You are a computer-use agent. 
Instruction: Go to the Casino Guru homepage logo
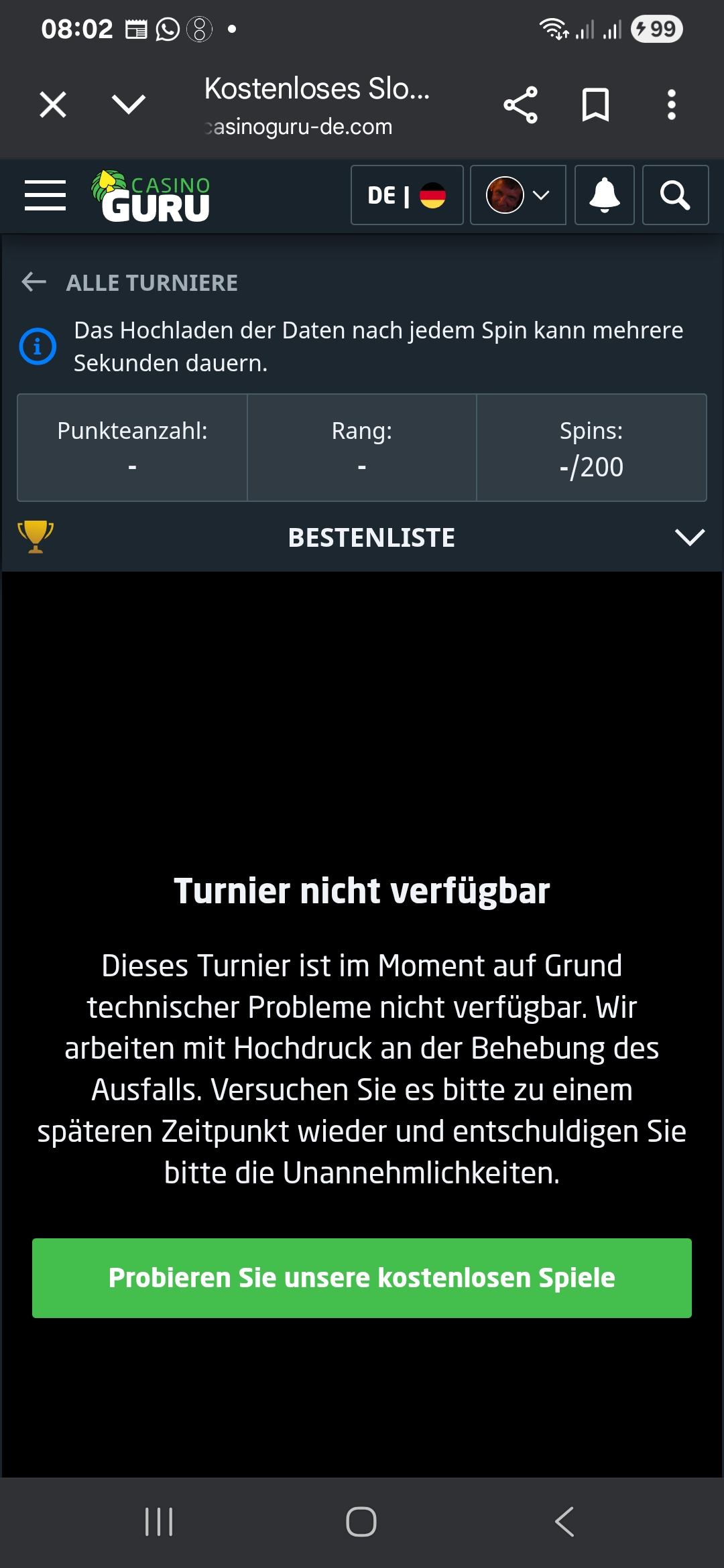[x=152, y=196]
